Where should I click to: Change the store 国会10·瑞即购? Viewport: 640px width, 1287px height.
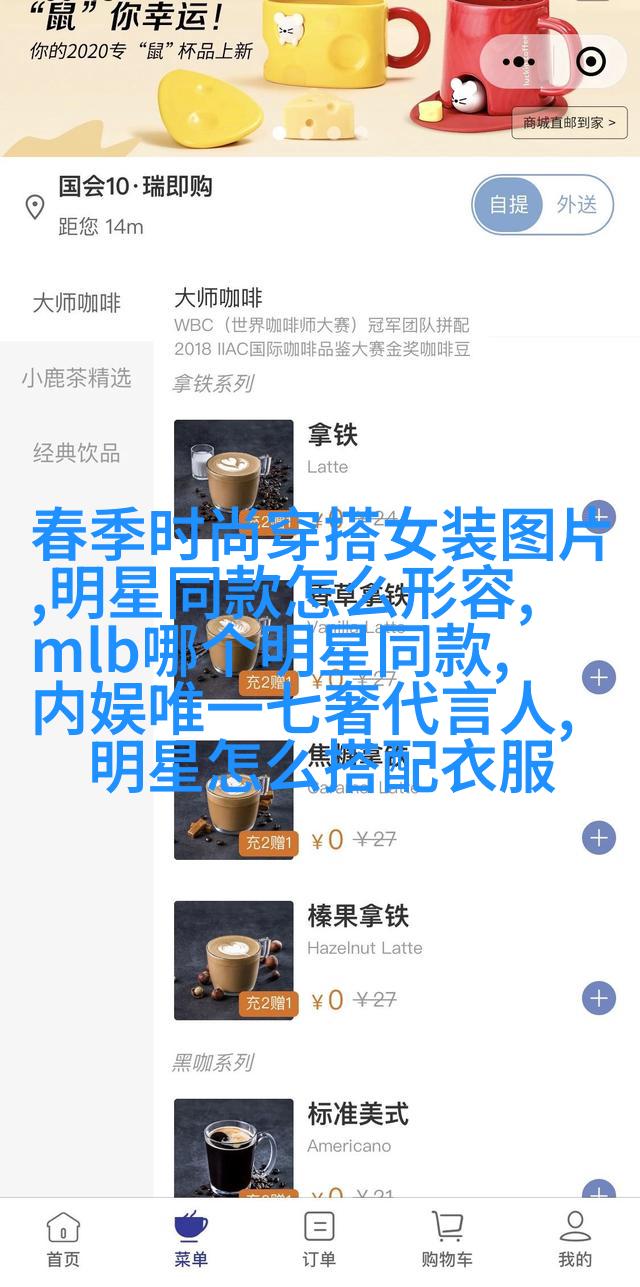tap(135, 187)
